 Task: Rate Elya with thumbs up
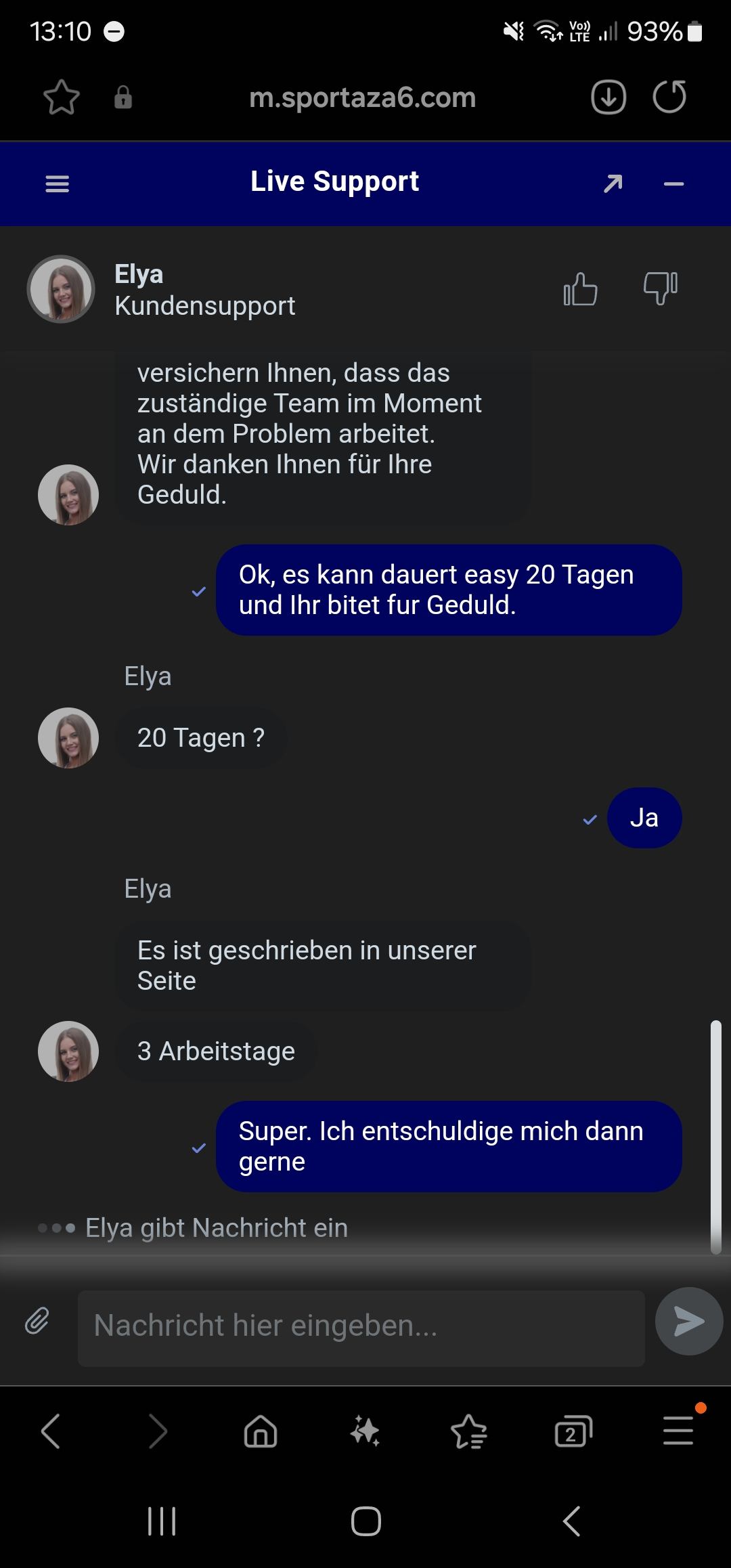click(580, 289)
